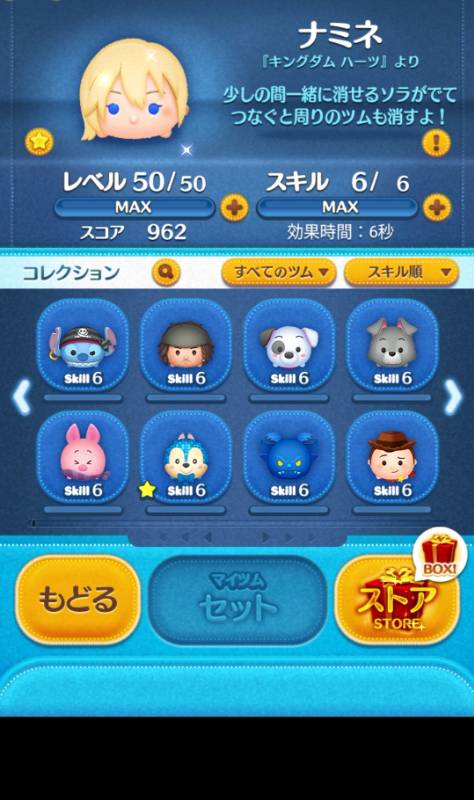The height and width of the screenshot is (800, 474).
Task: Select the blue horned beast tsum
Action: [x=289, y=458]
